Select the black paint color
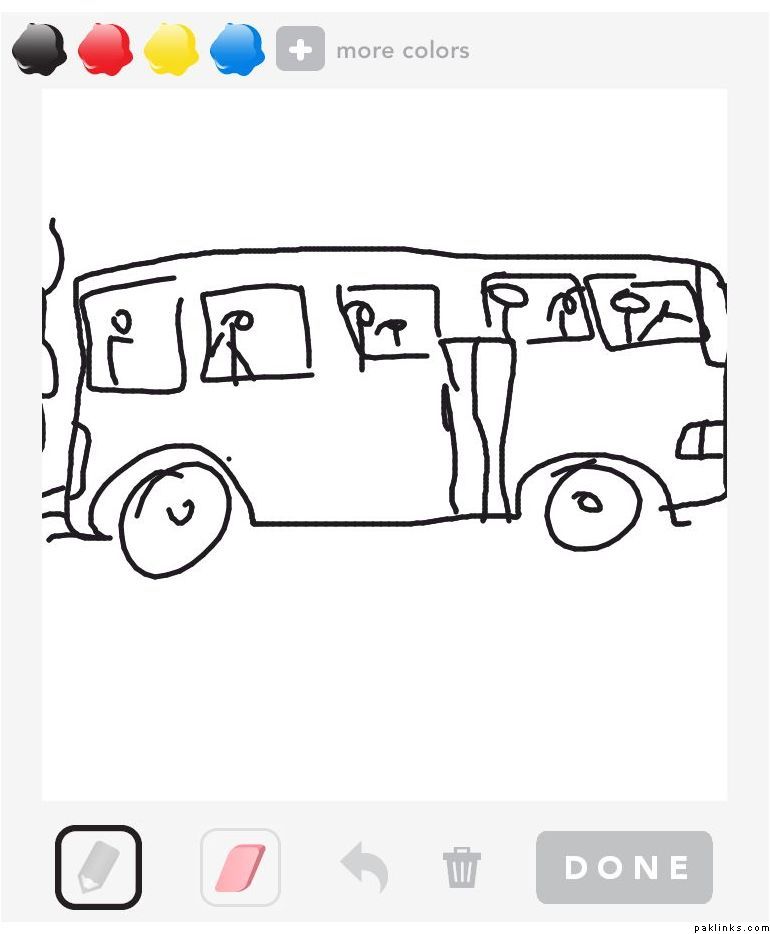Image resolution: width=770 pixels, height=934 pixels. (39, 49)
